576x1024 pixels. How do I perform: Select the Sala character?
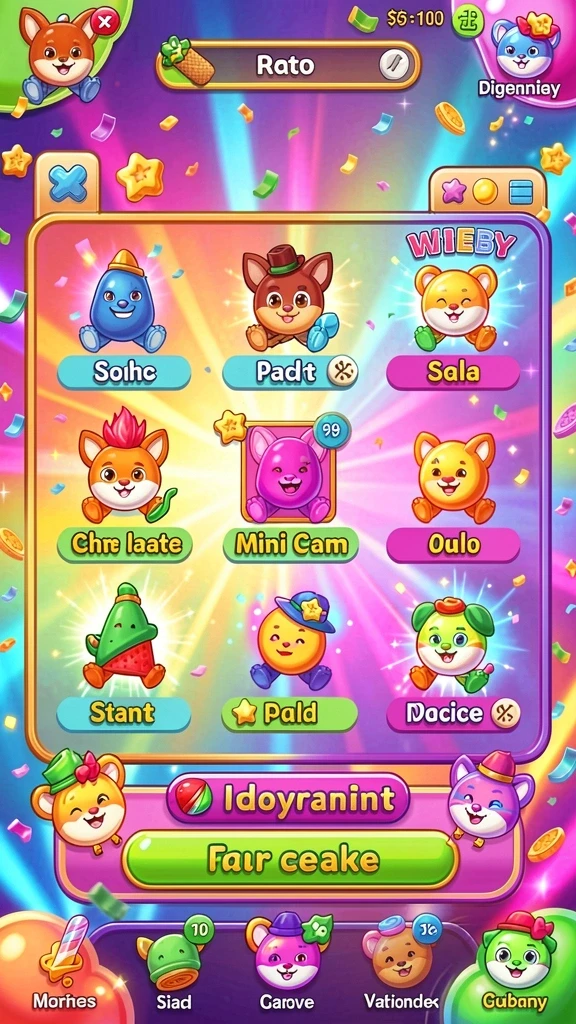point(453,372)
